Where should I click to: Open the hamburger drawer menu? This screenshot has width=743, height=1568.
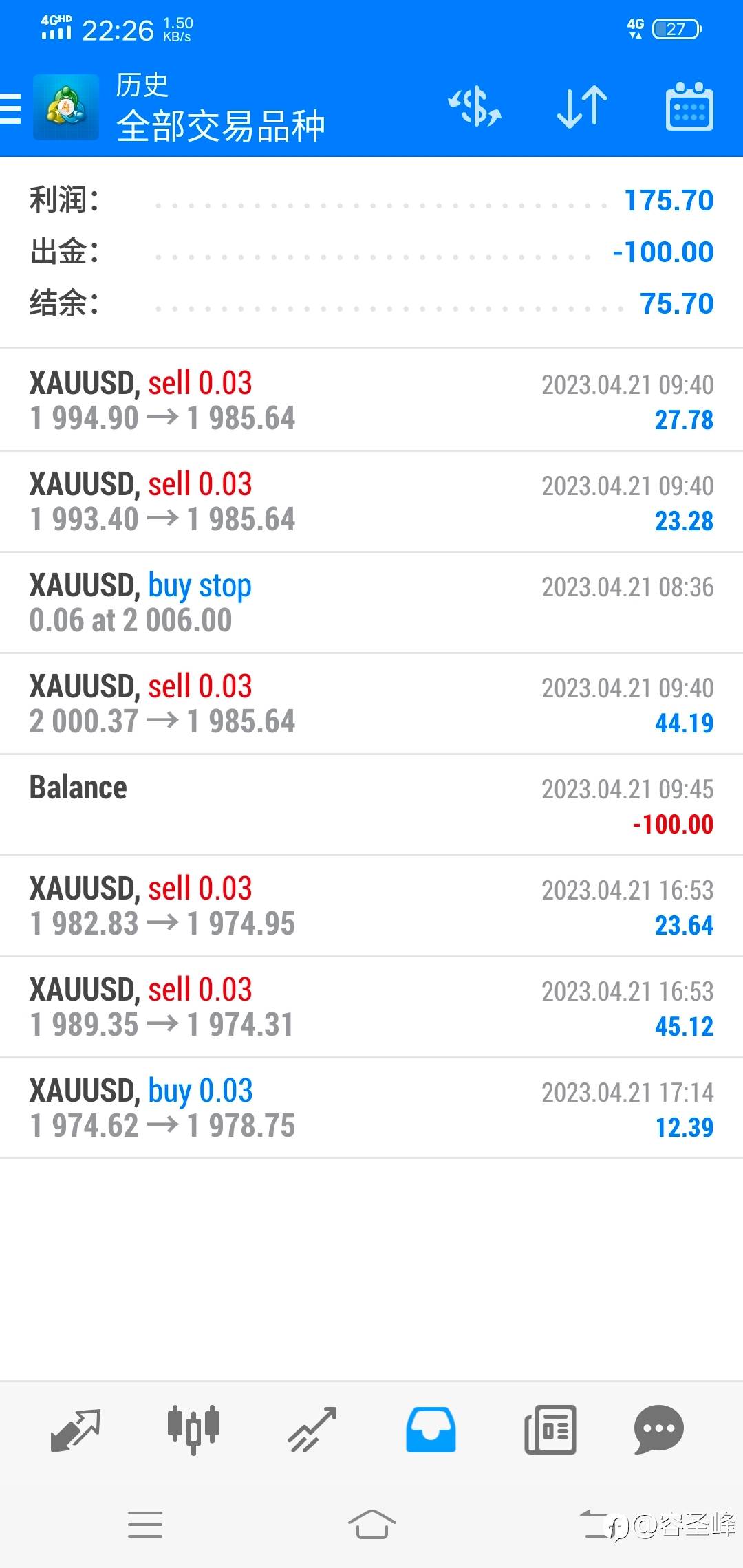coord(10,109)
